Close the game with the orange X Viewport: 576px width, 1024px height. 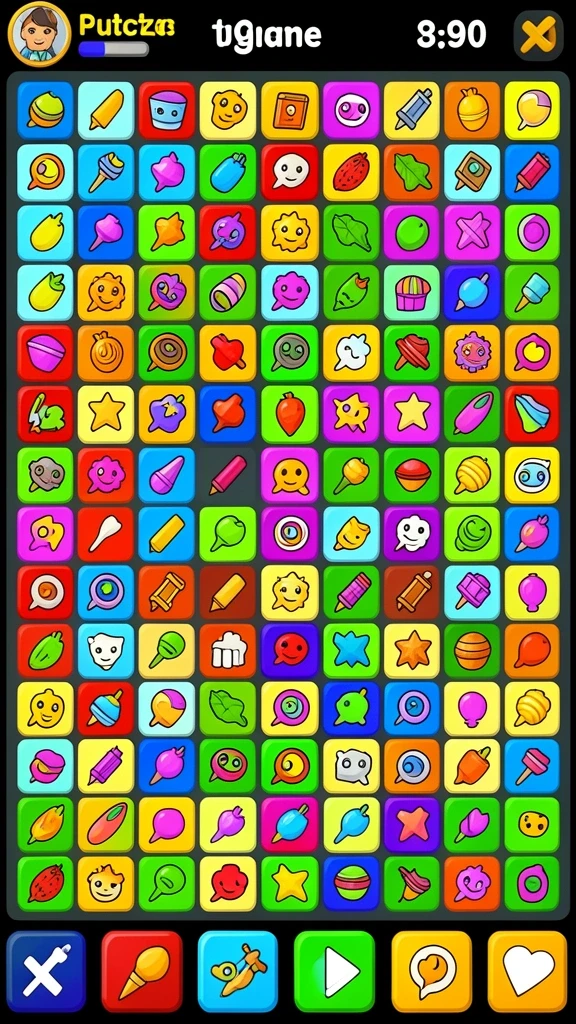(x=538, y=35)
